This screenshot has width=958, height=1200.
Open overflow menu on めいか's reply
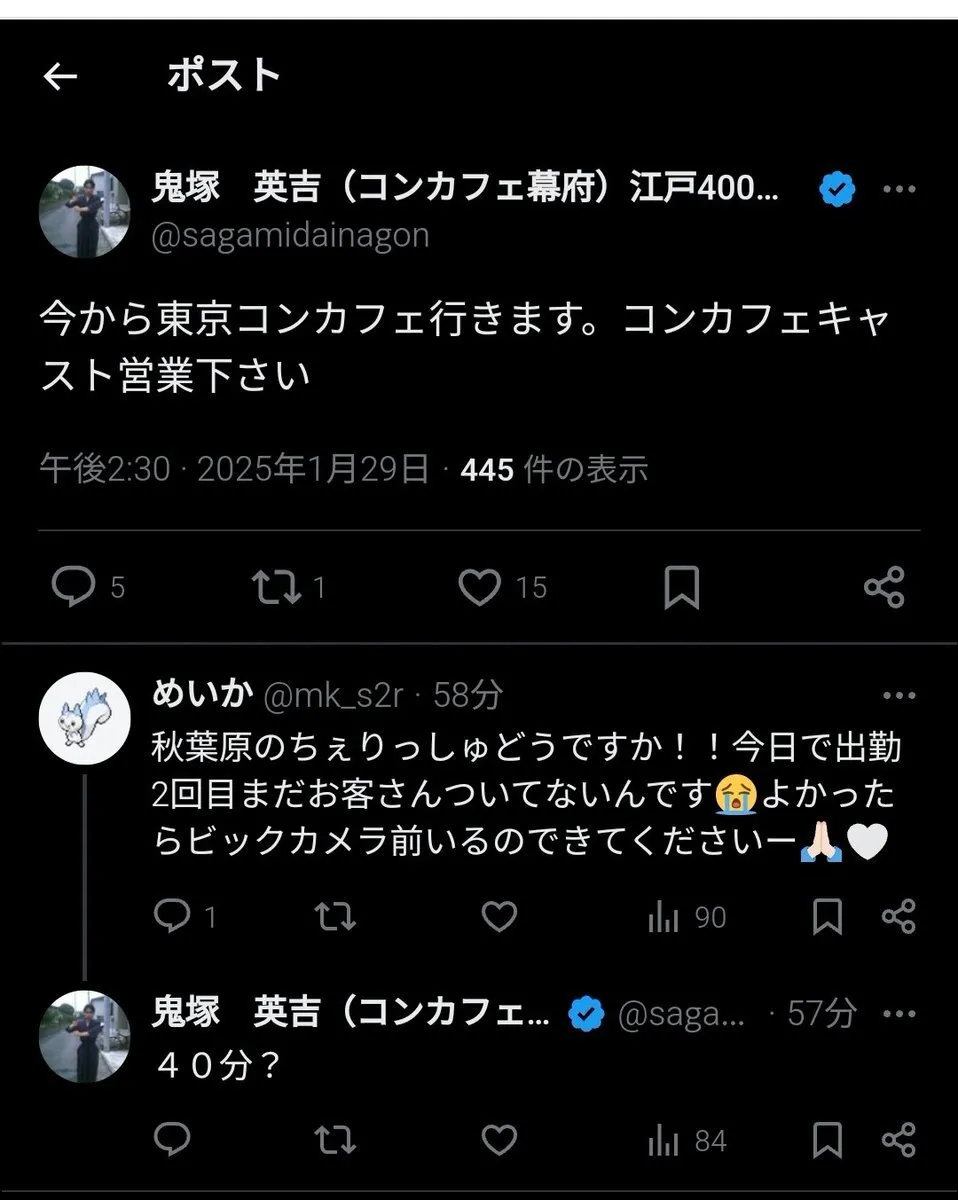coord(900,695)
